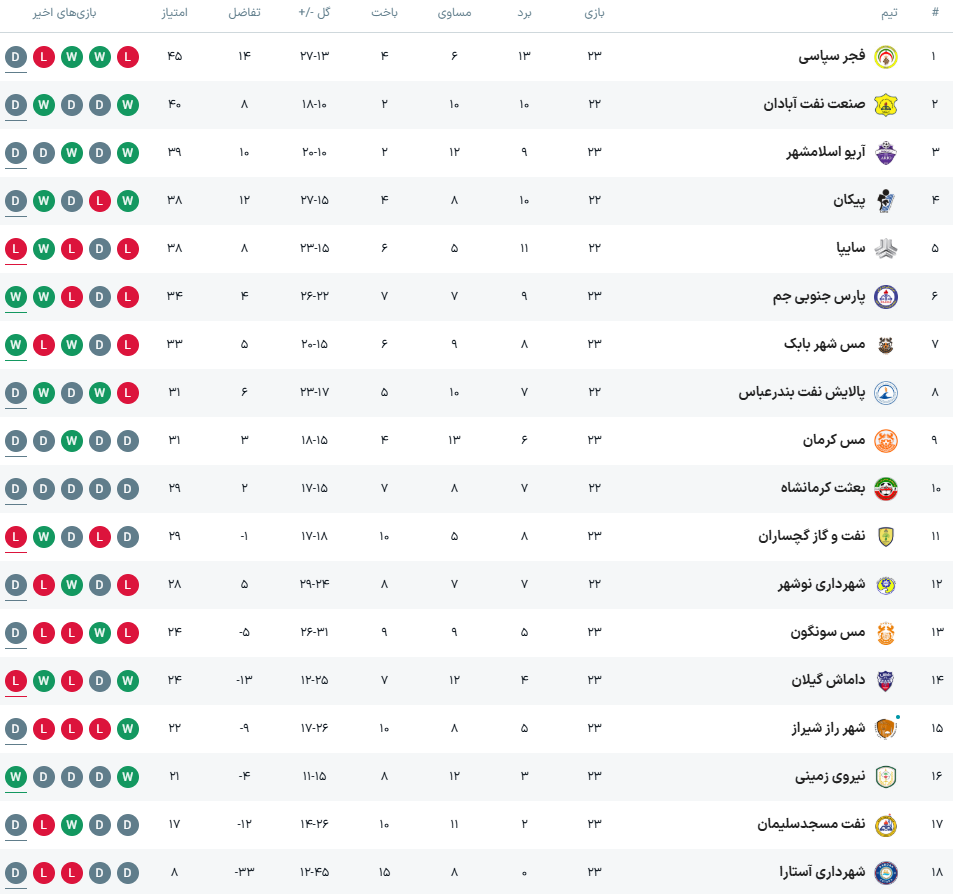Open the نفت مسجدسلیمان team row
The image size is (953, 894).
[811, 824]
